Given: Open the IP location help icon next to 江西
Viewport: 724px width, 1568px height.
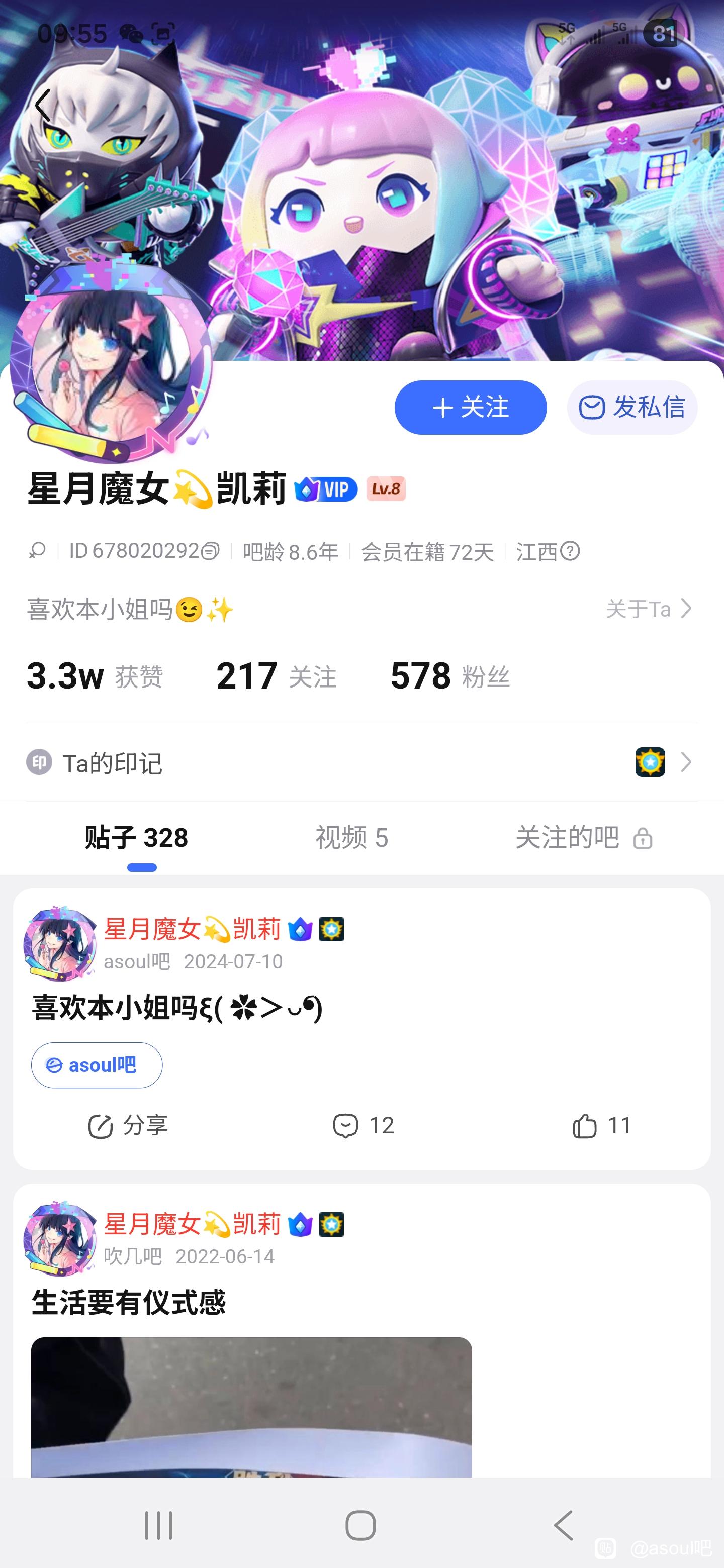Looking at the screenshot, I should point(570,551).
